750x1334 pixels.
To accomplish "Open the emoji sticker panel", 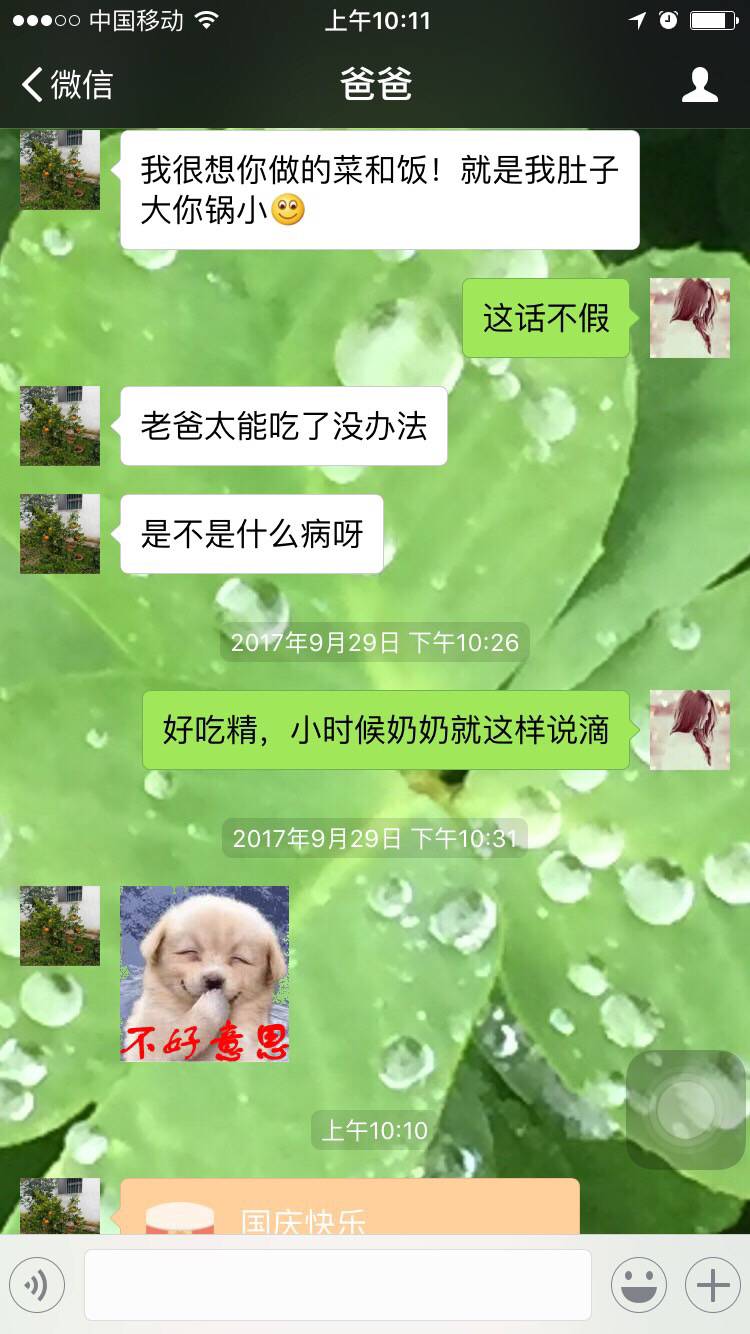I will tap(638, 1285).
